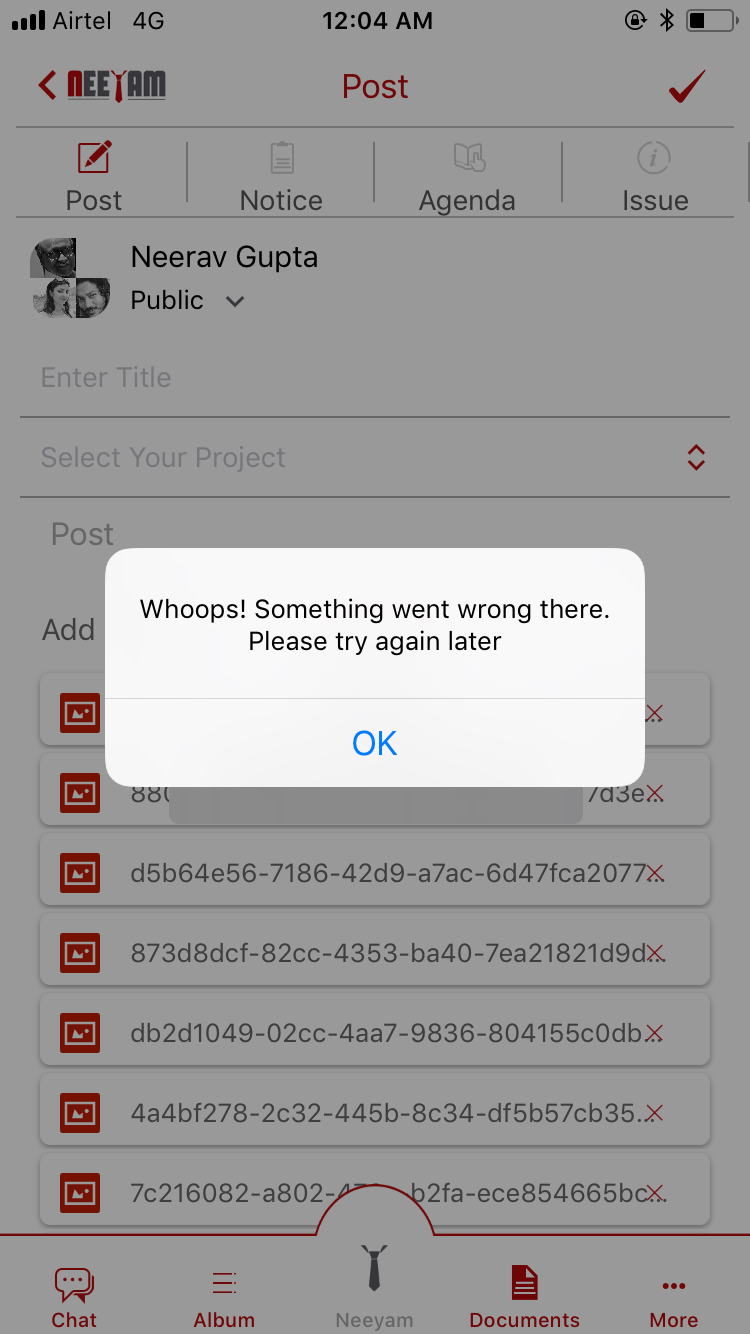Open the Documents tab
This screenshot has width=750, height=1334.
point(524,1297)
